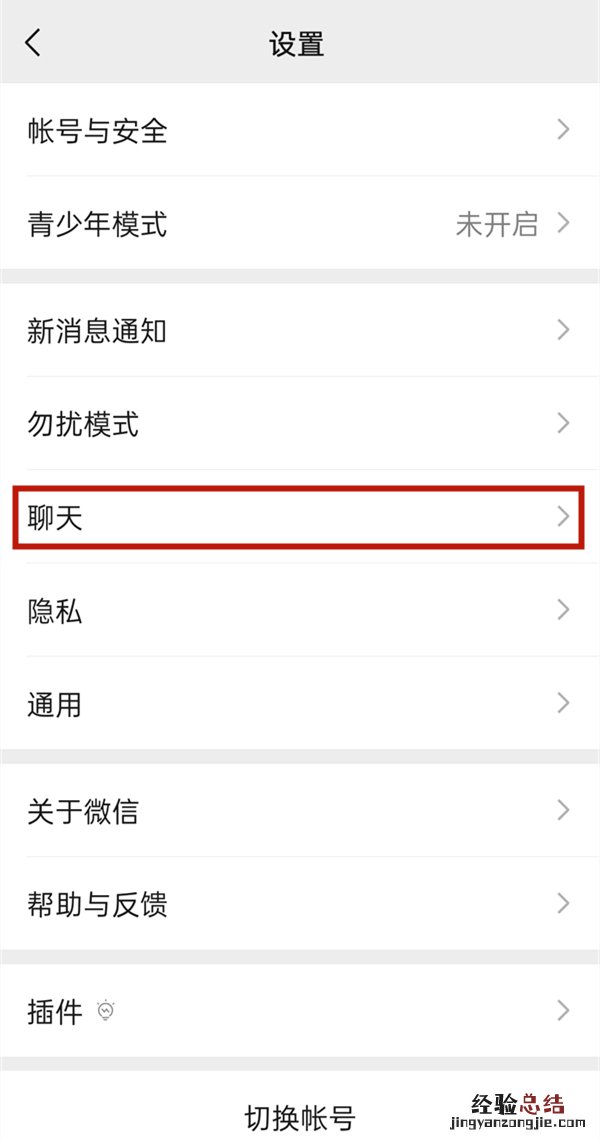Open 新消息通知 settings
This screenshot has height=1141, width=600.
(x=299, y=330)
